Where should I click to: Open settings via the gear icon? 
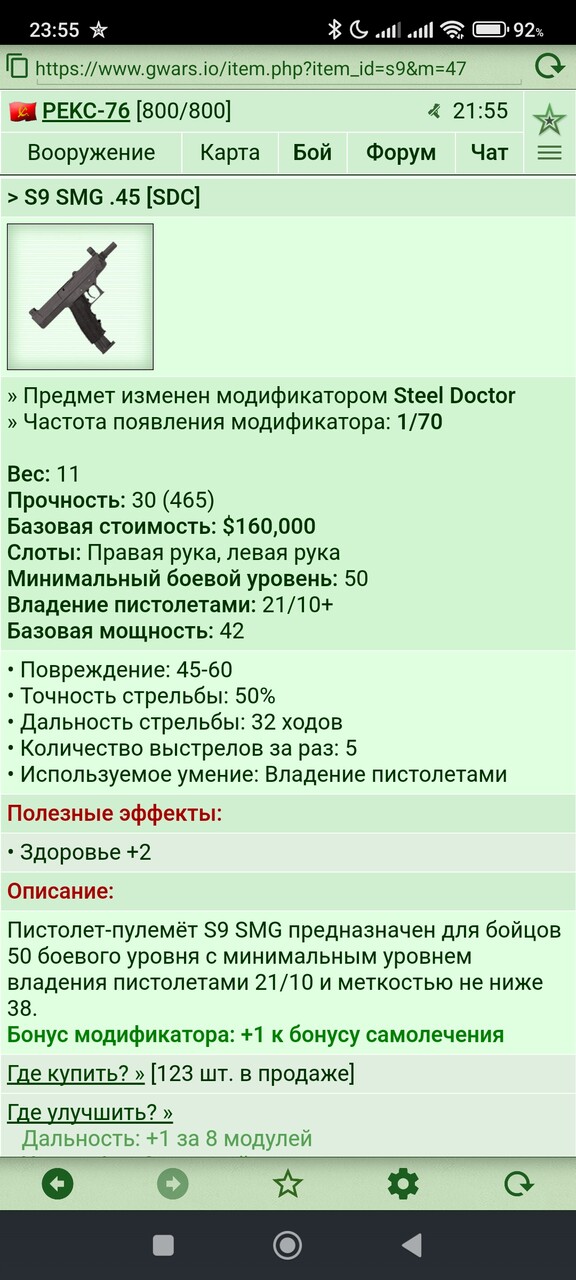point(403,1185)
